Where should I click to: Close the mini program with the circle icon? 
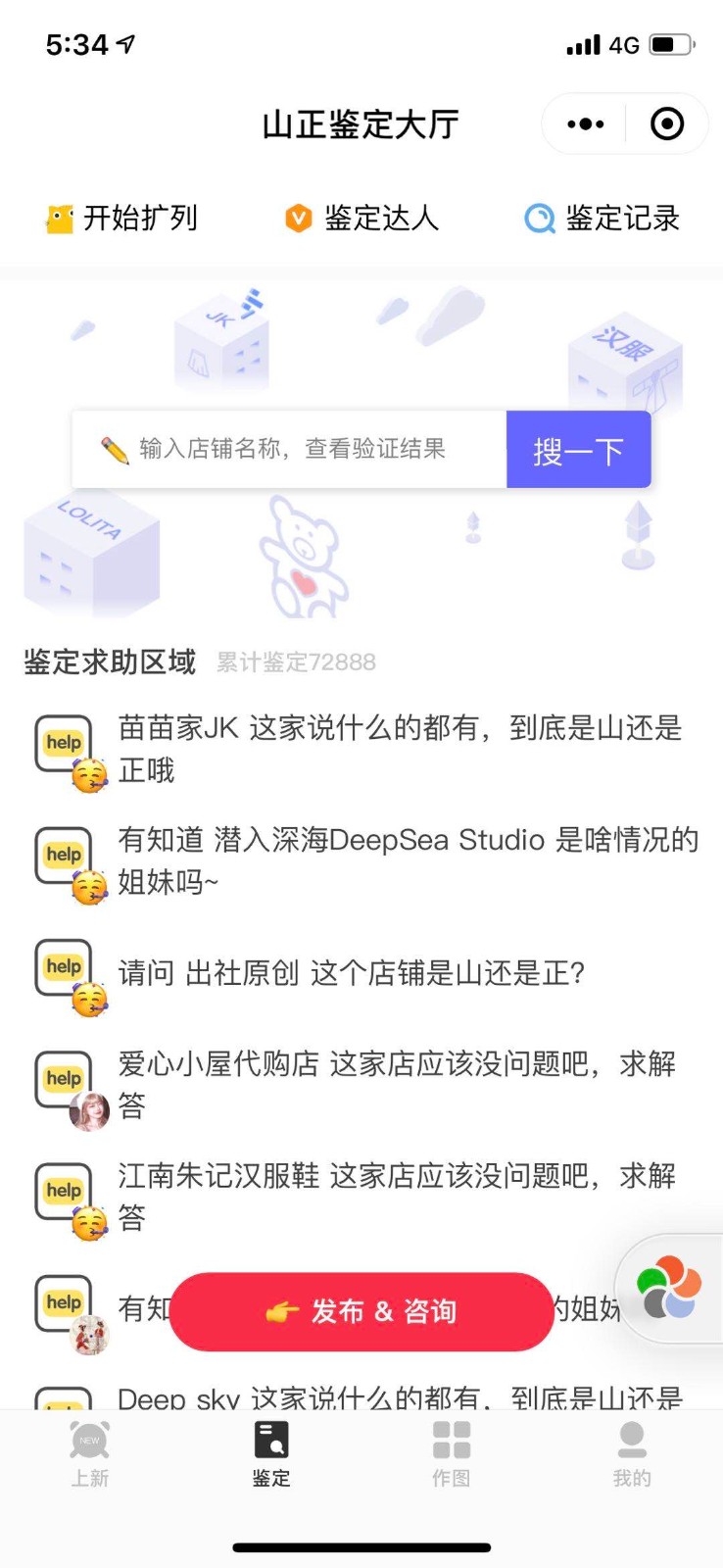(667, 124)
